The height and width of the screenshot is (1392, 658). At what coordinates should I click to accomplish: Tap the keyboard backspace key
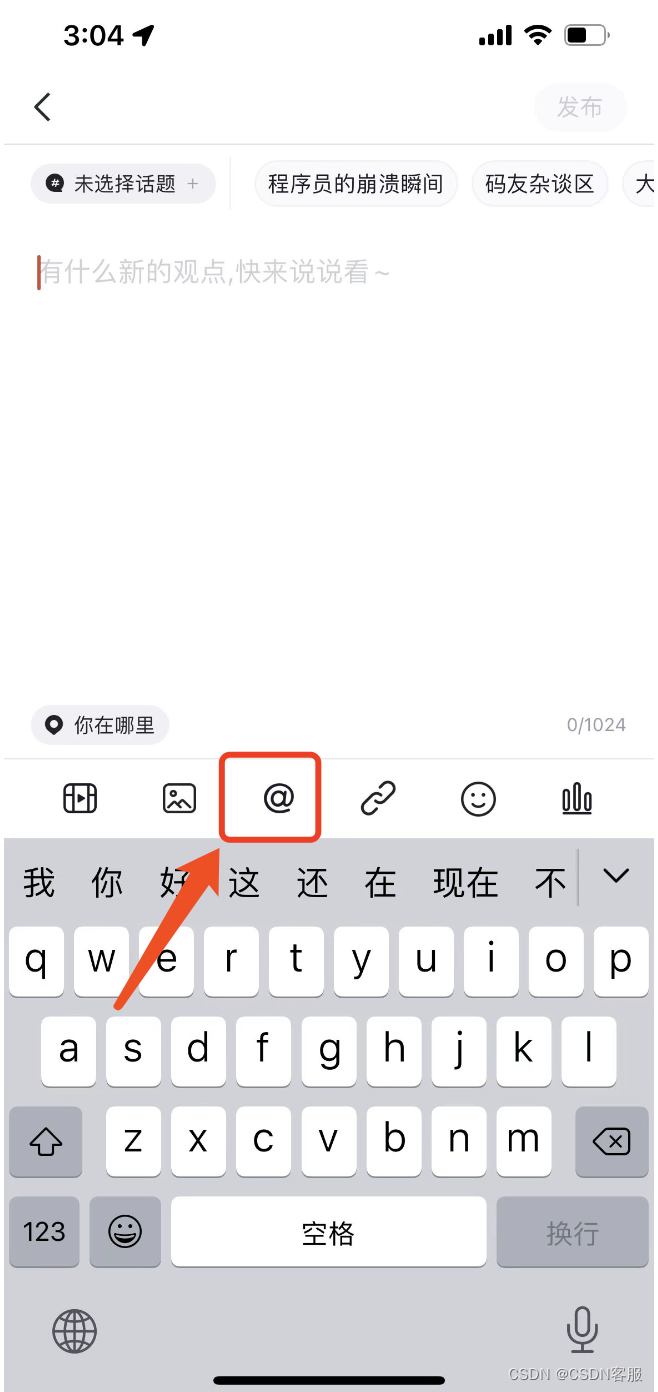611,1141
